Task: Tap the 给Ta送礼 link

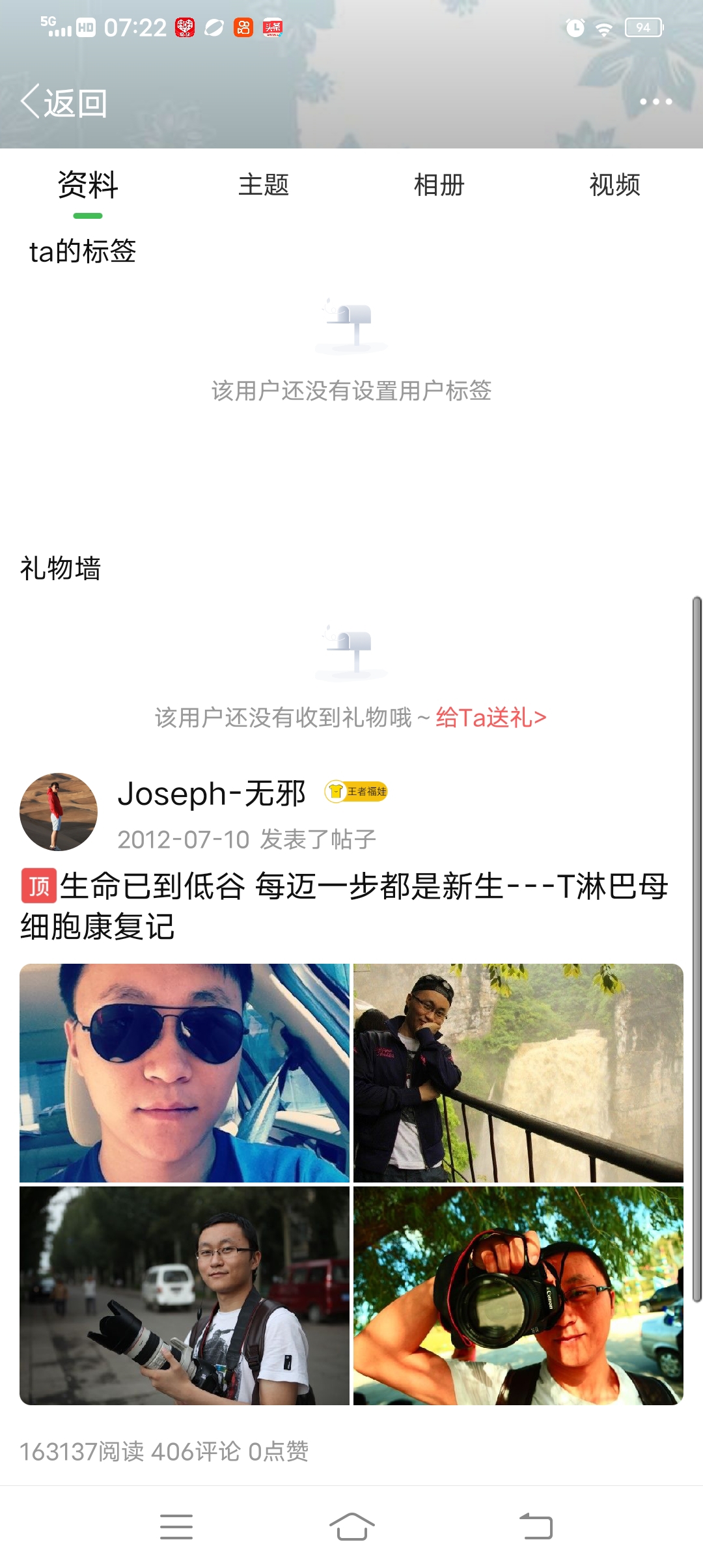Action: click(x=491, y=718)
